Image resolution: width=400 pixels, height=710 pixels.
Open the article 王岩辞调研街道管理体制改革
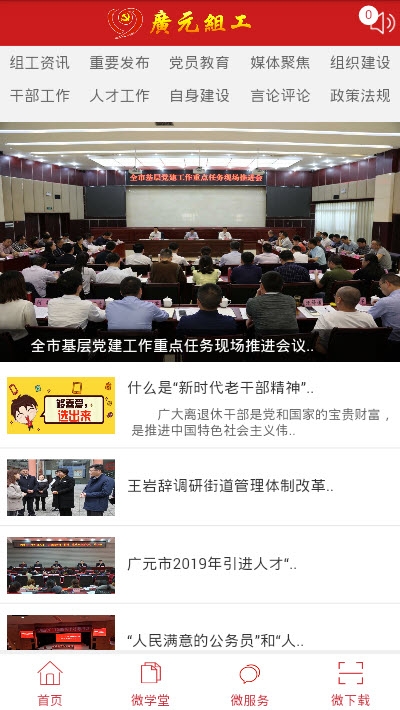pyautogui.click(x=200, y=487)
